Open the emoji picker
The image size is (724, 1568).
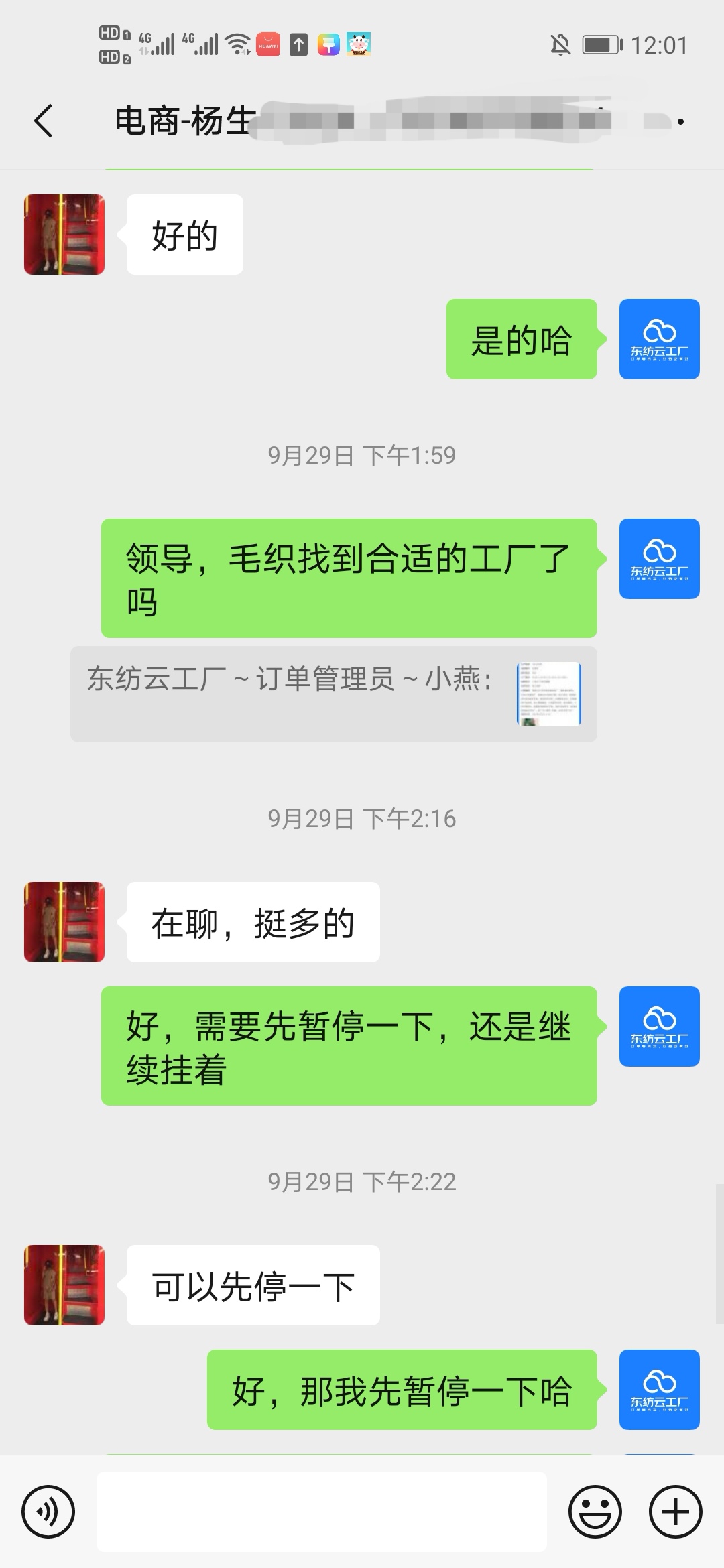(x=595, y=1512)
